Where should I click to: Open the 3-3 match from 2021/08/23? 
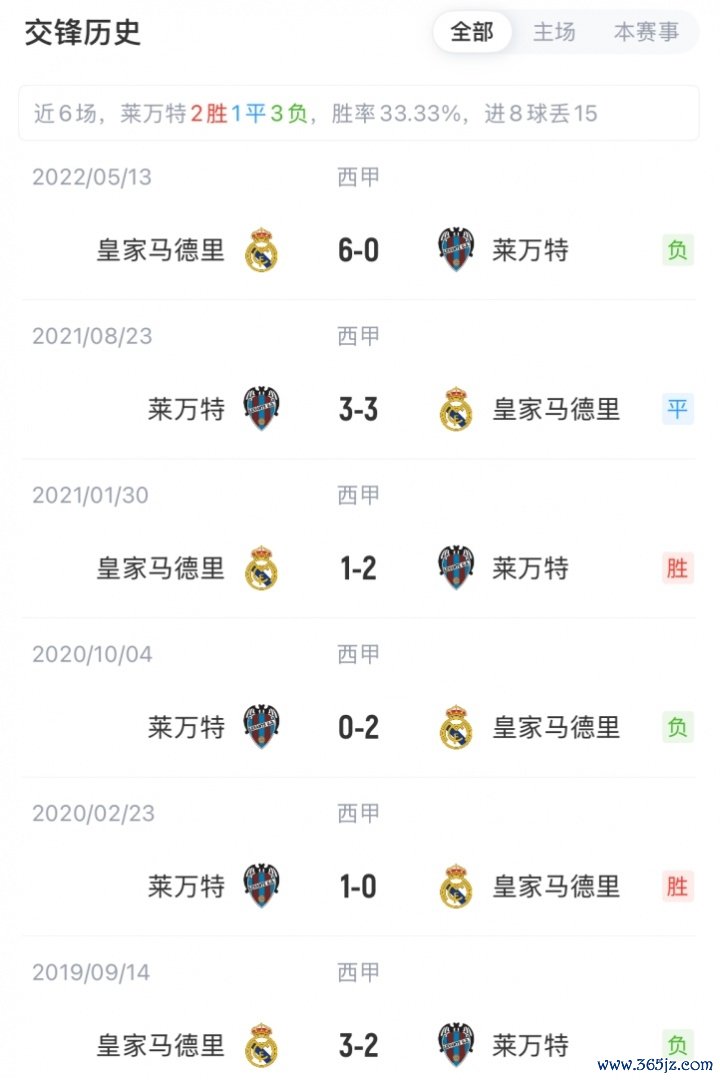pyautogui.click(x=358, y=409)
